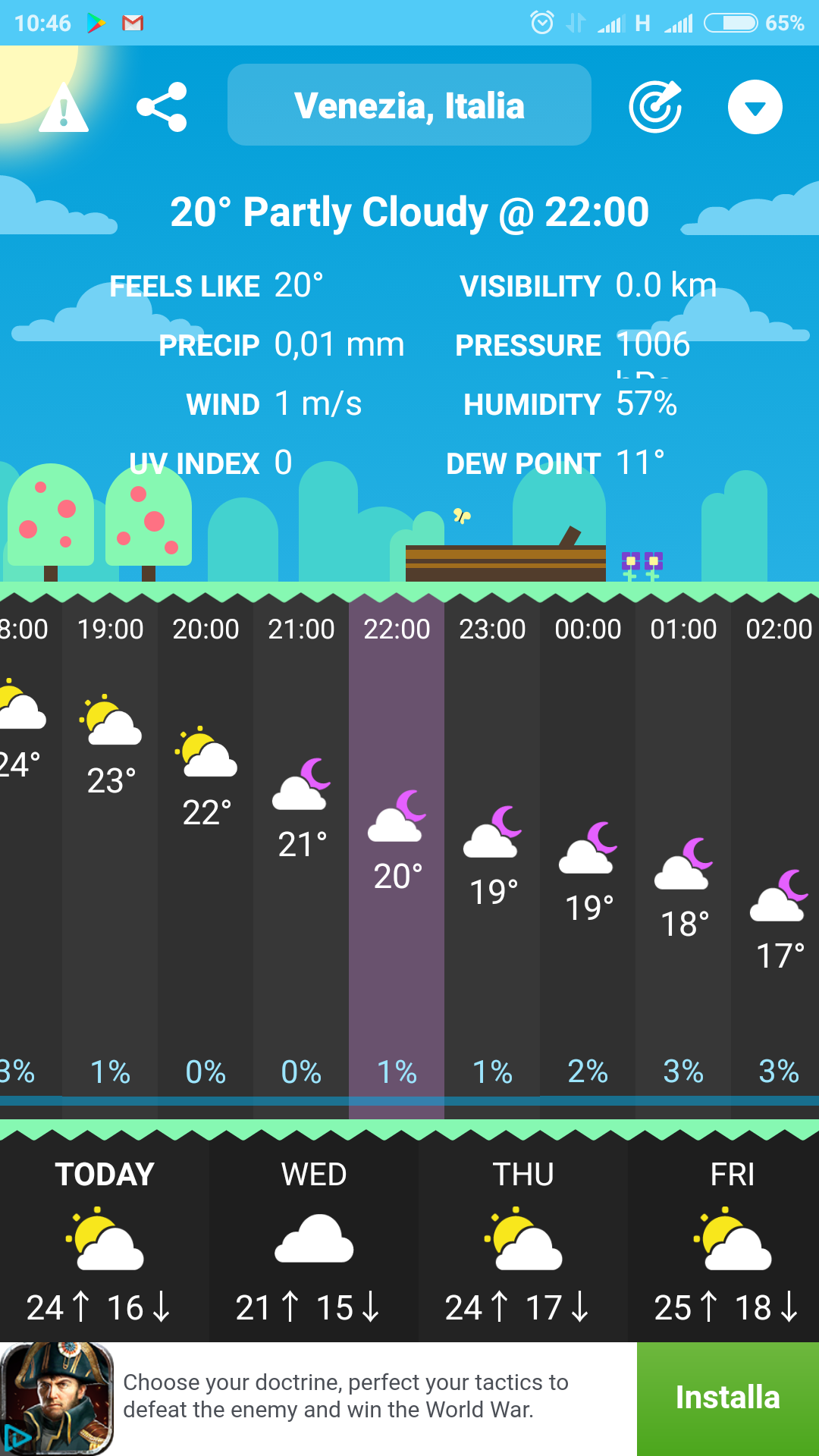The width and height of the screenshot is (819, 1456).
Task: Open THU daily forecast
Action: 523,1241
